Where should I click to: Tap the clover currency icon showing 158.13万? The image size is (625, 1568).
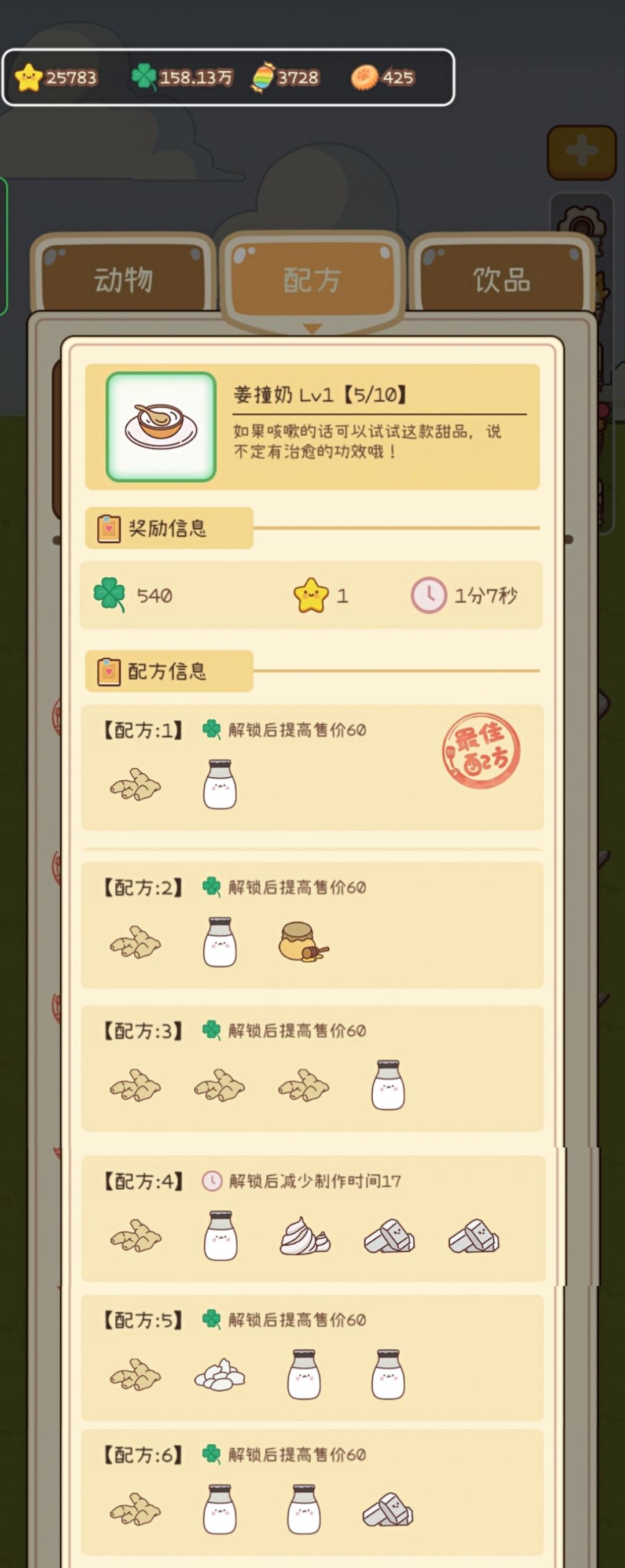point(146,78)
